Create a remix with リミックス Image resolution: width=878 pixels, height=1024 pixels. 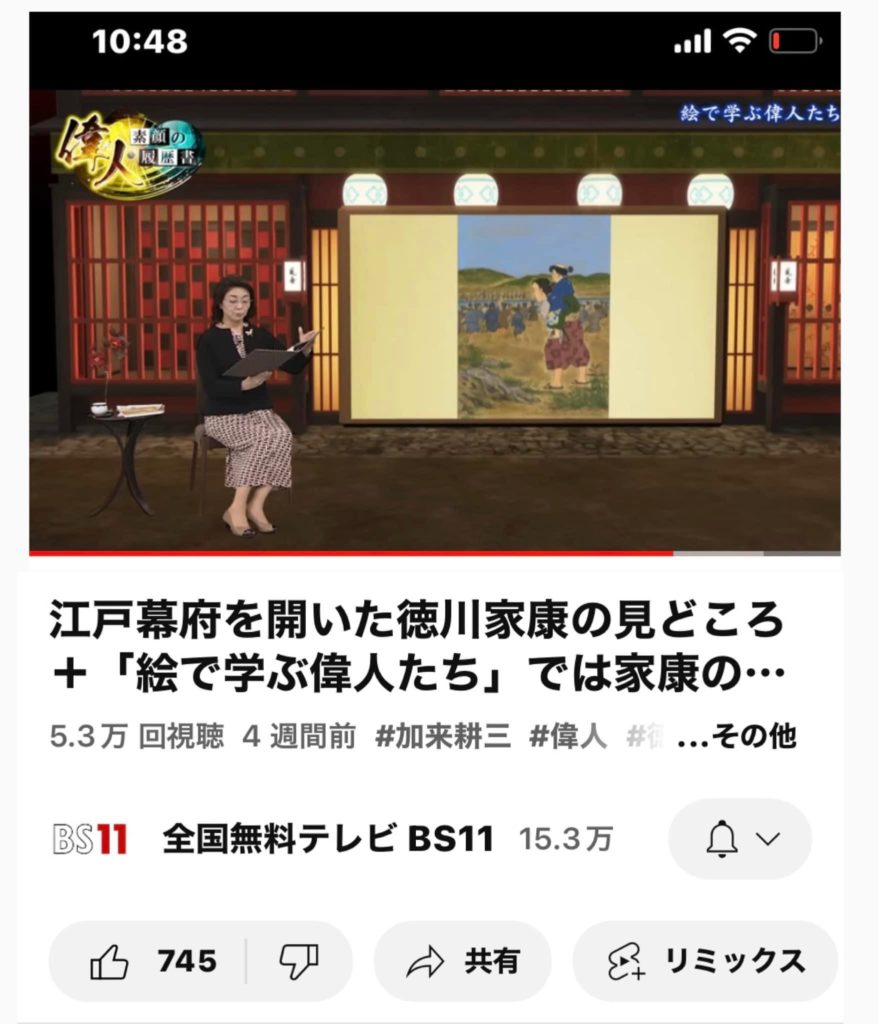pos(706,962)
